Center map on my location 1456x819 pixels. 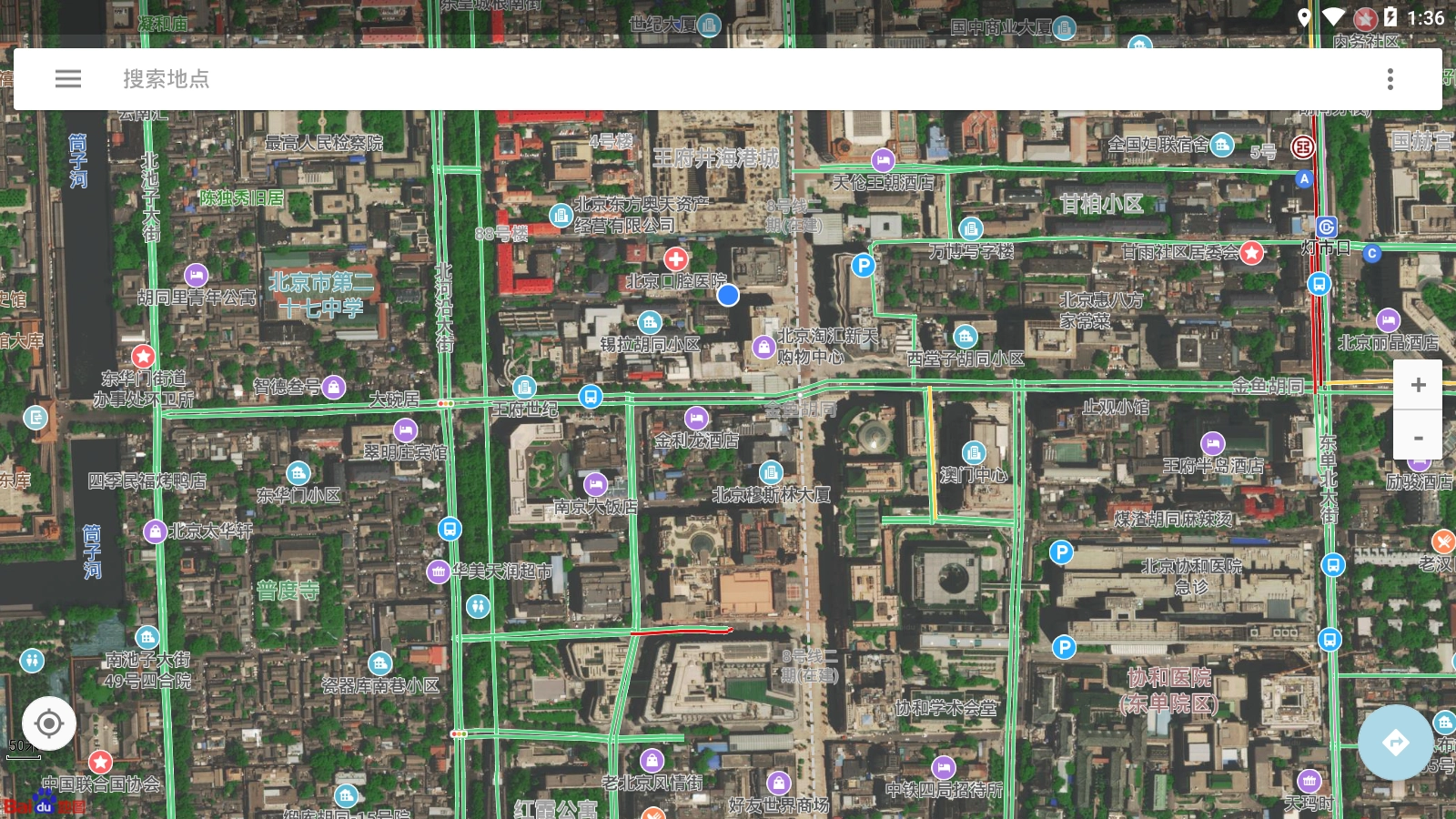click(x=49, y=723)
